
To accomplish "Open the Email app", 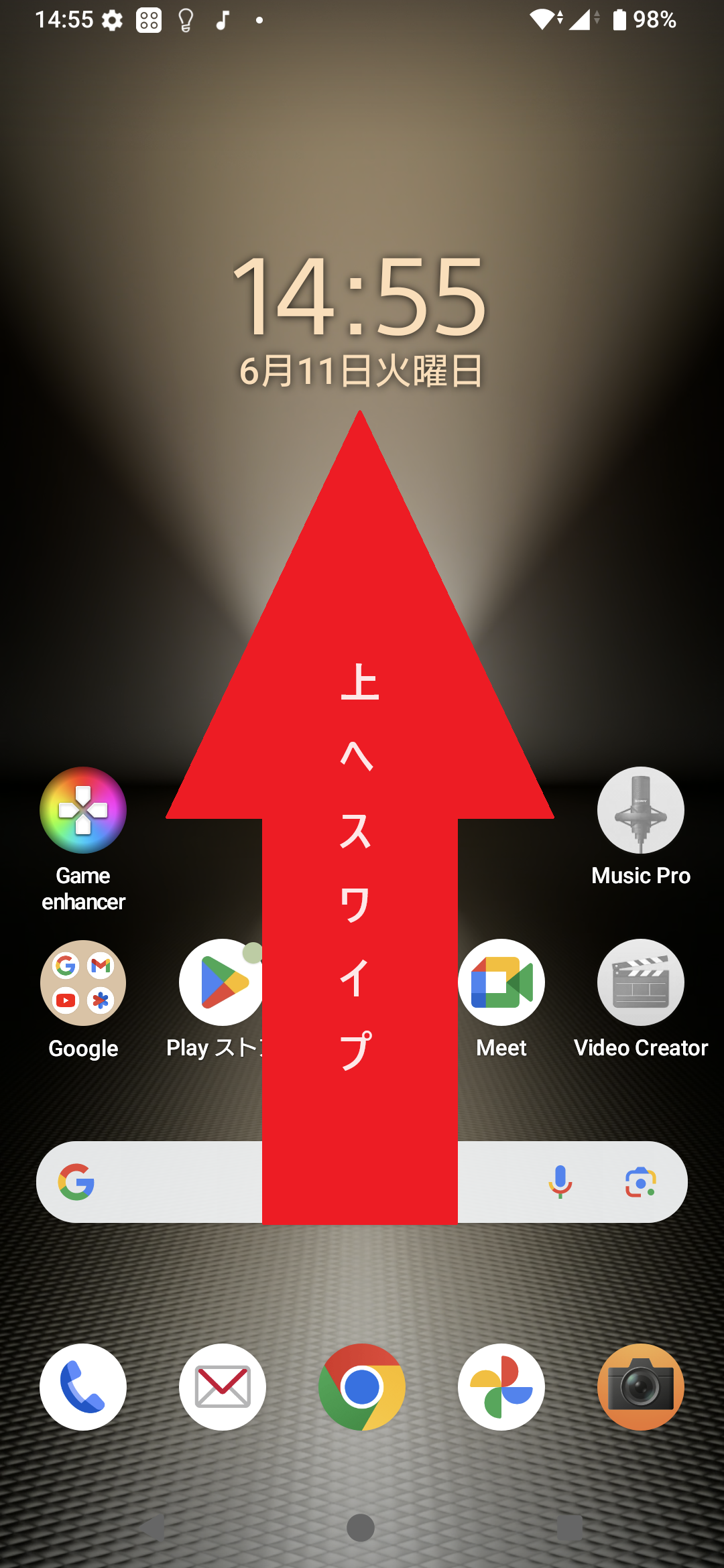I will coord(222,1387).
